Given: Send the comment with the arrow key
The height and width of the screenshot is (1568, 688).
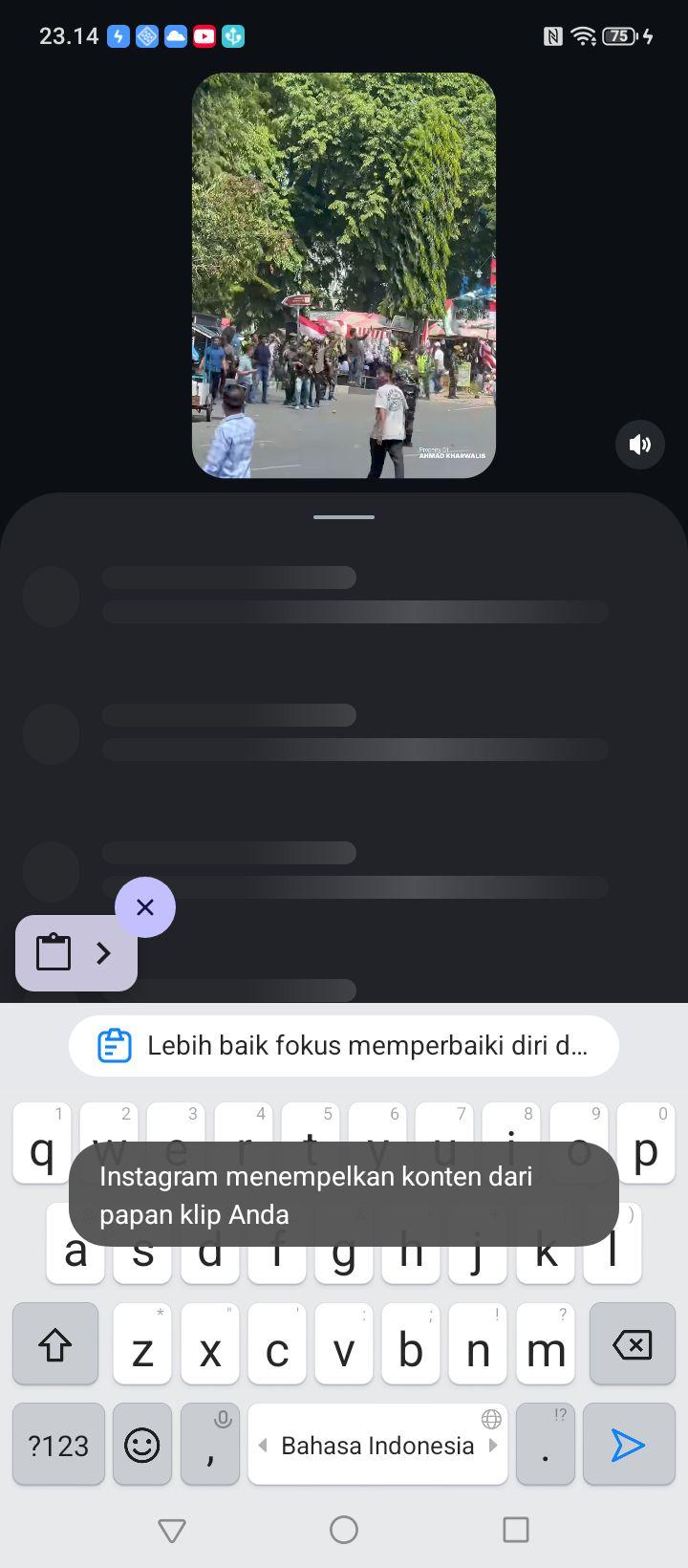Looking at the screenshot, I should [628, 1444].
